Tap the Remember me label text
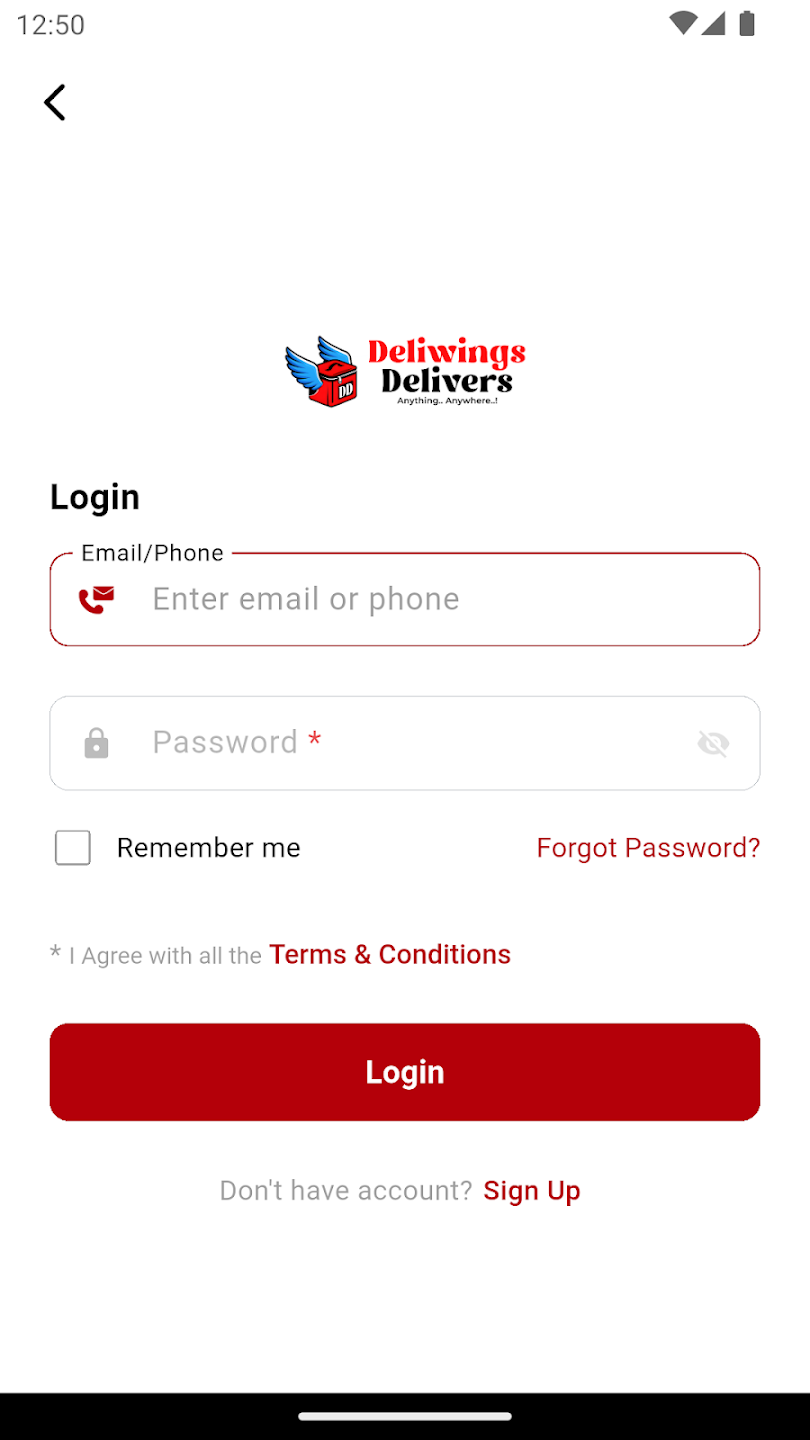This screenshot has height=1440, width=810. tap(208, 847)
